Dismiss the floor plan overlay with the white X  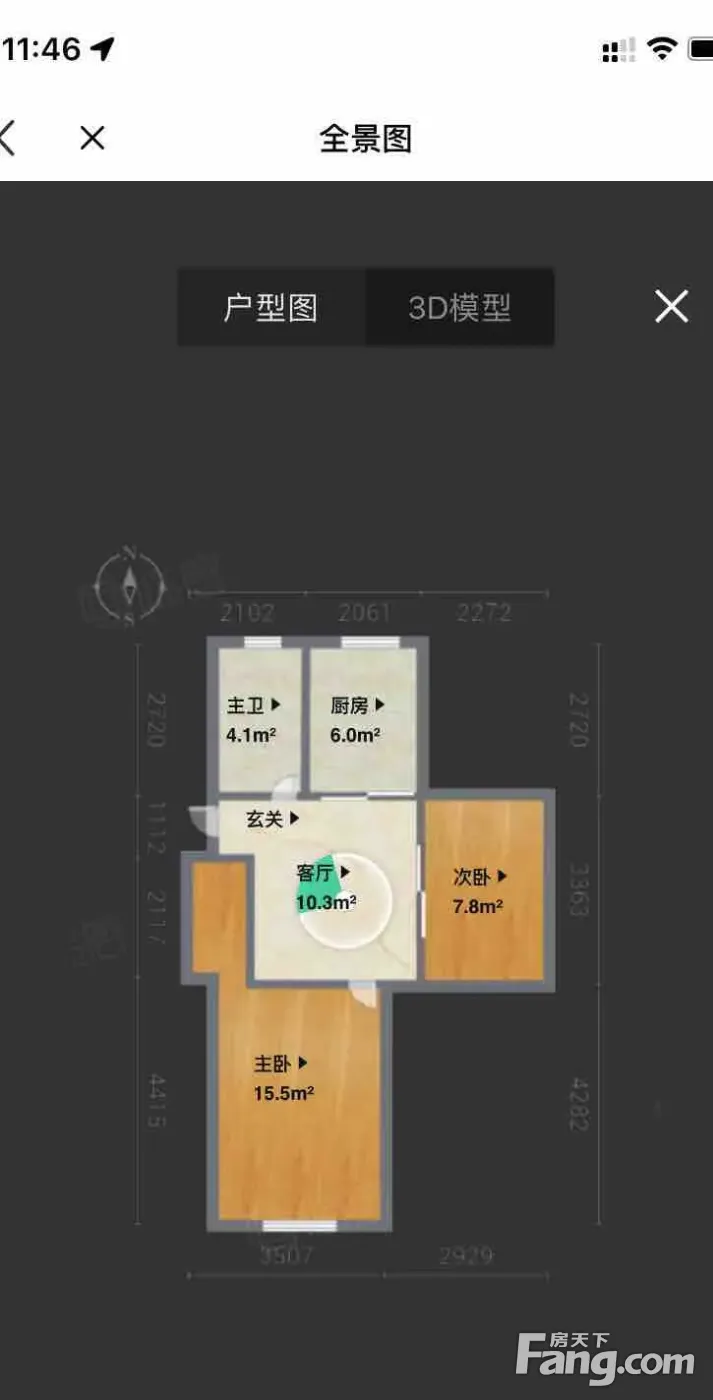click(671, 306)
